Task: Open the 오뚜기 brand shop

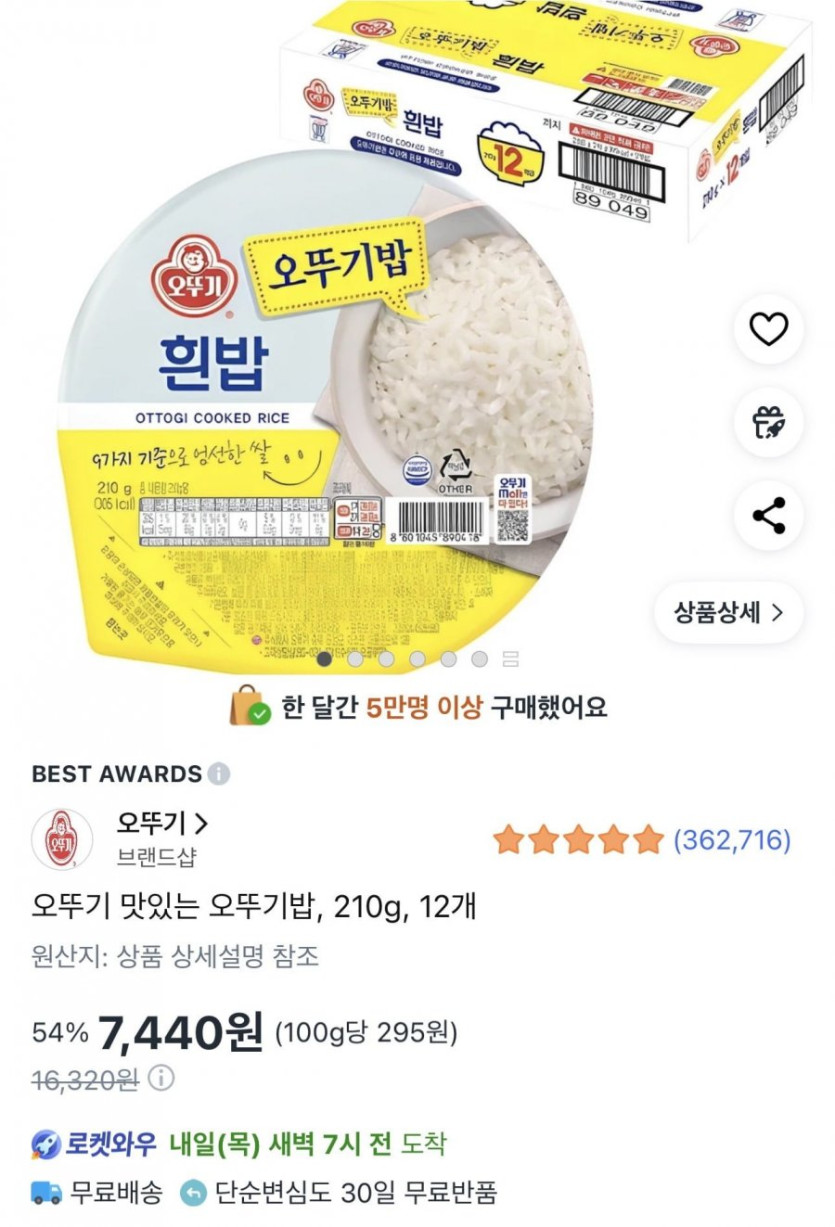Action: 162,824
